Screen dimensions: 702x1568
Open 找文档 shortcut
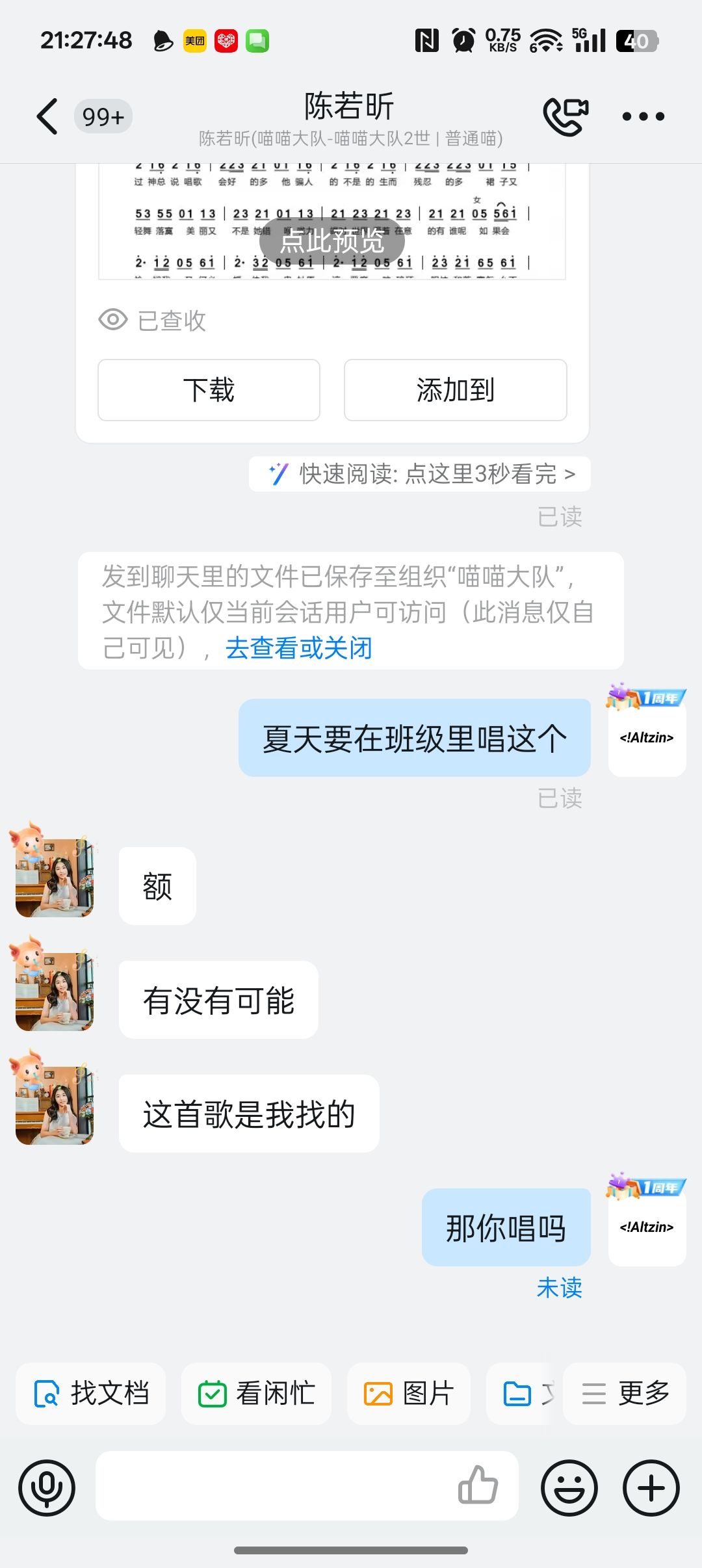pyautogui.click(x=91, y=1394)
